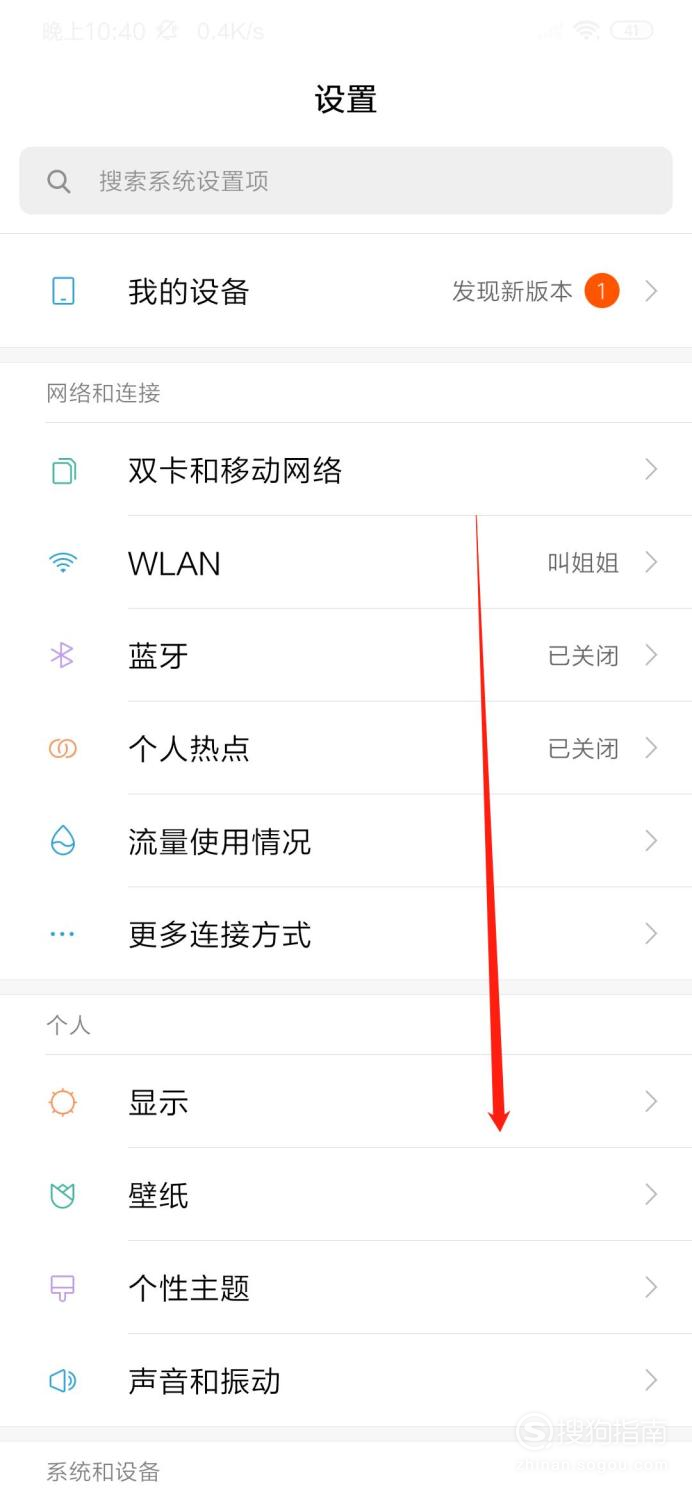Open 个人热点 settings

coord(346,748)
